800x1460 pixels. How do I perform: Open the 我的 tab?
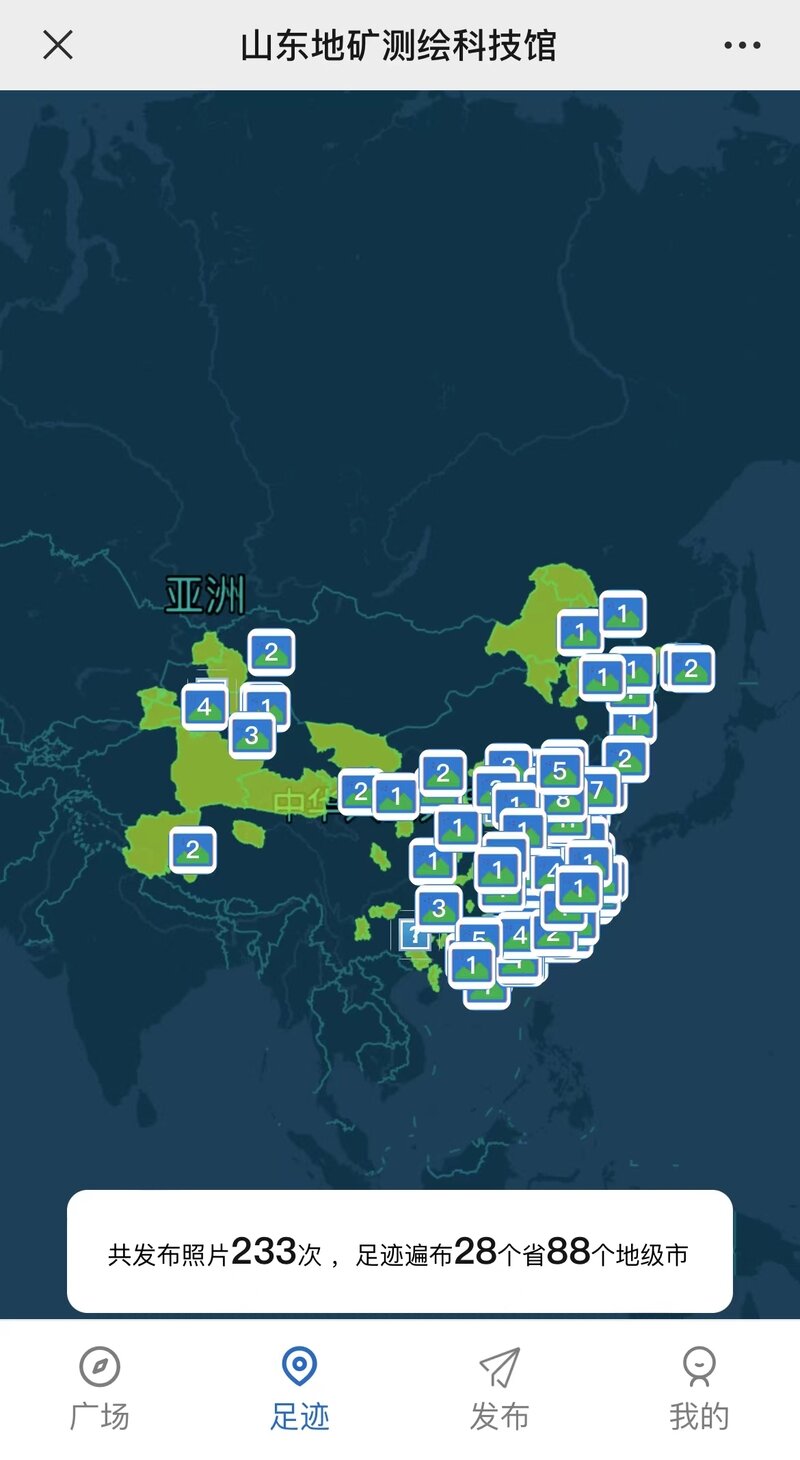tap(699, 1390)
